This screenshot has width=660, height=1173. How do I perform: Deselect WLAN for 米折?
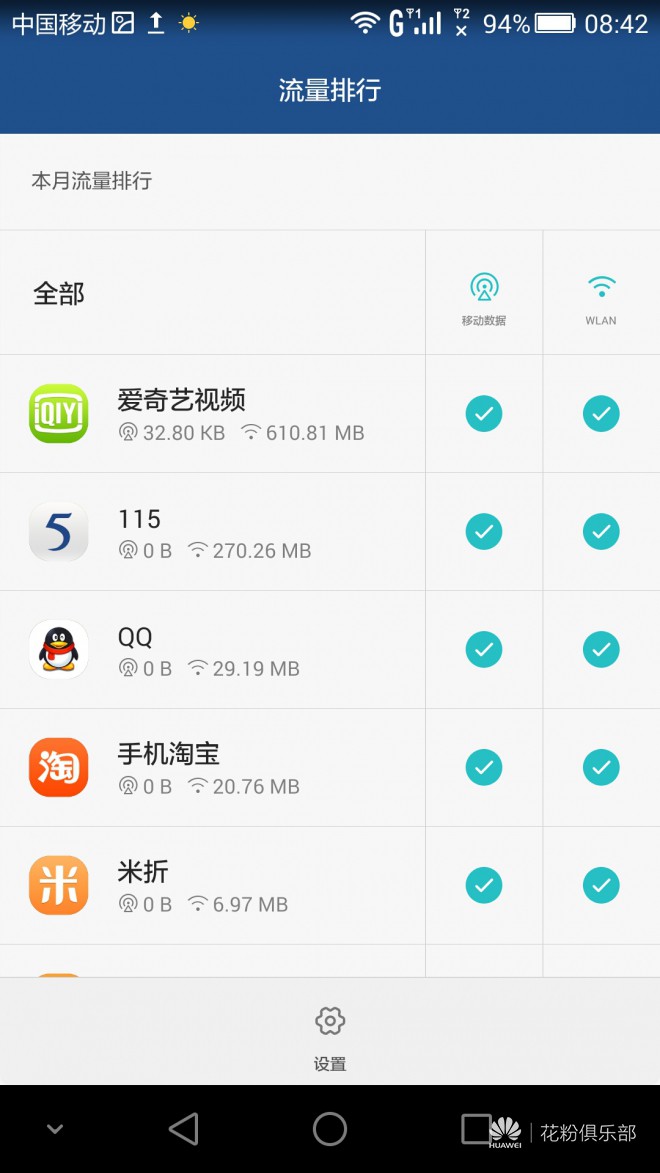coord(601,885)
